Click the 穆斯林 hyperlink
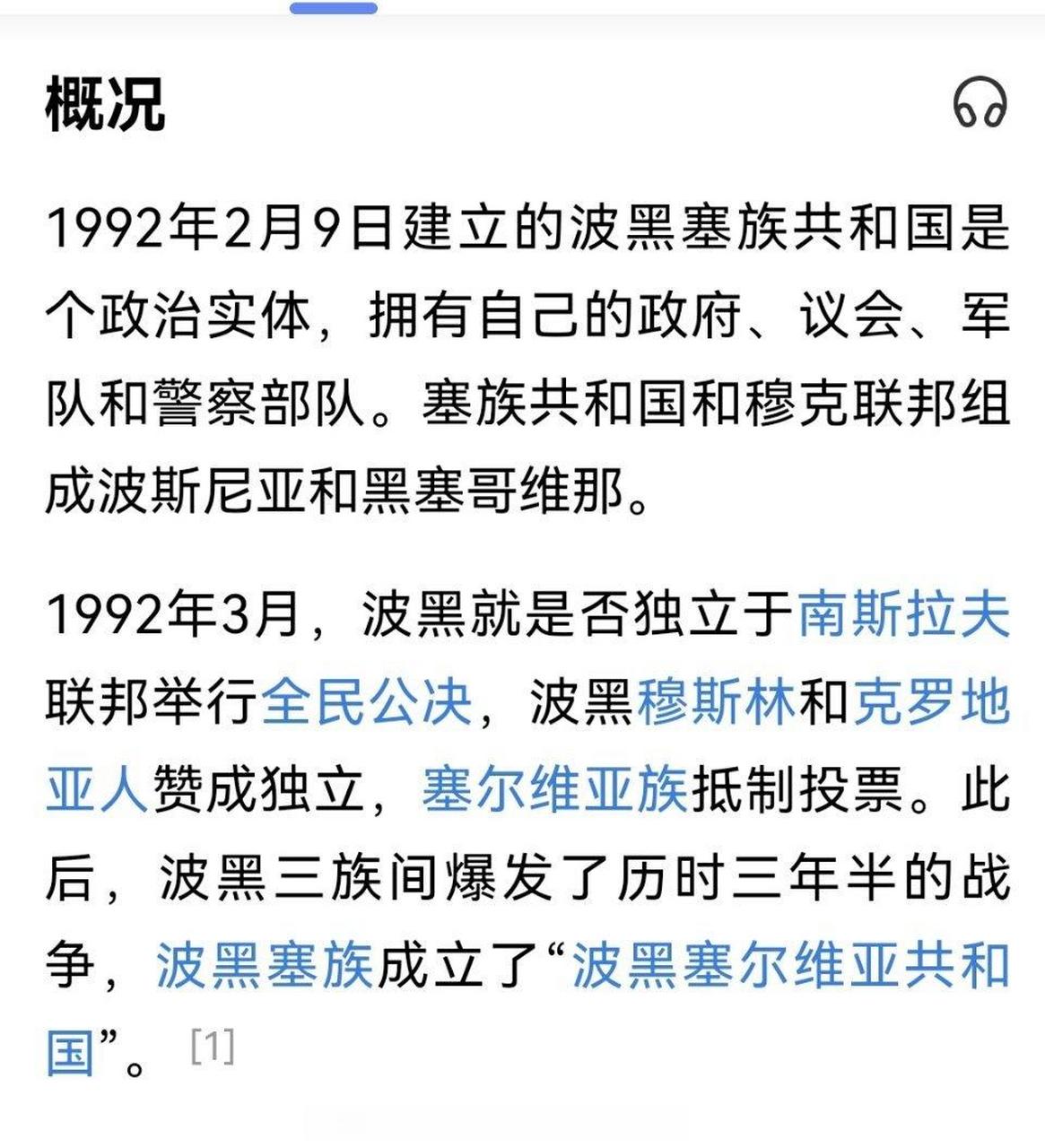The height and width of the screenshot is (1148, 1045). [718, 703]
